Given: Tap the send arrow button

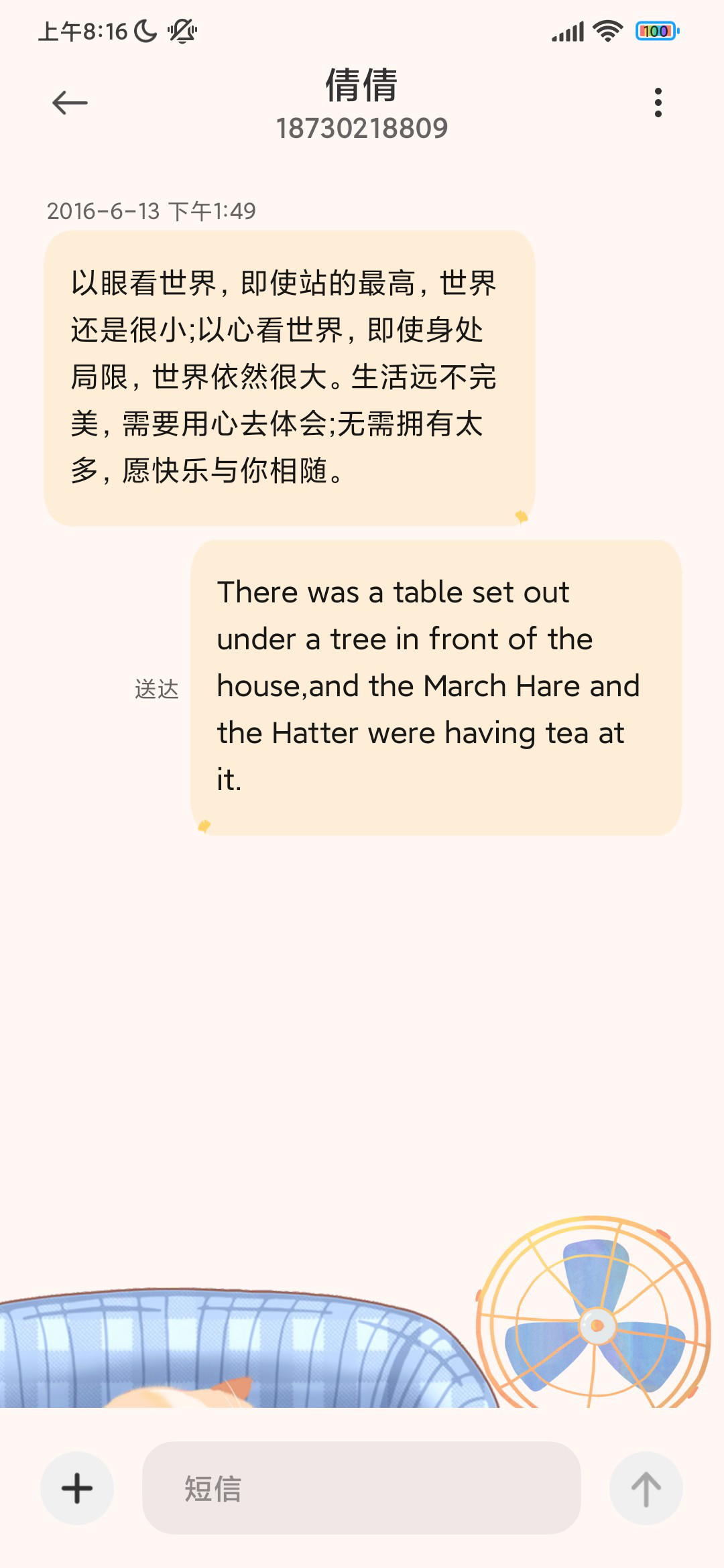Looking at the screenshot, I should (646, 1488).
